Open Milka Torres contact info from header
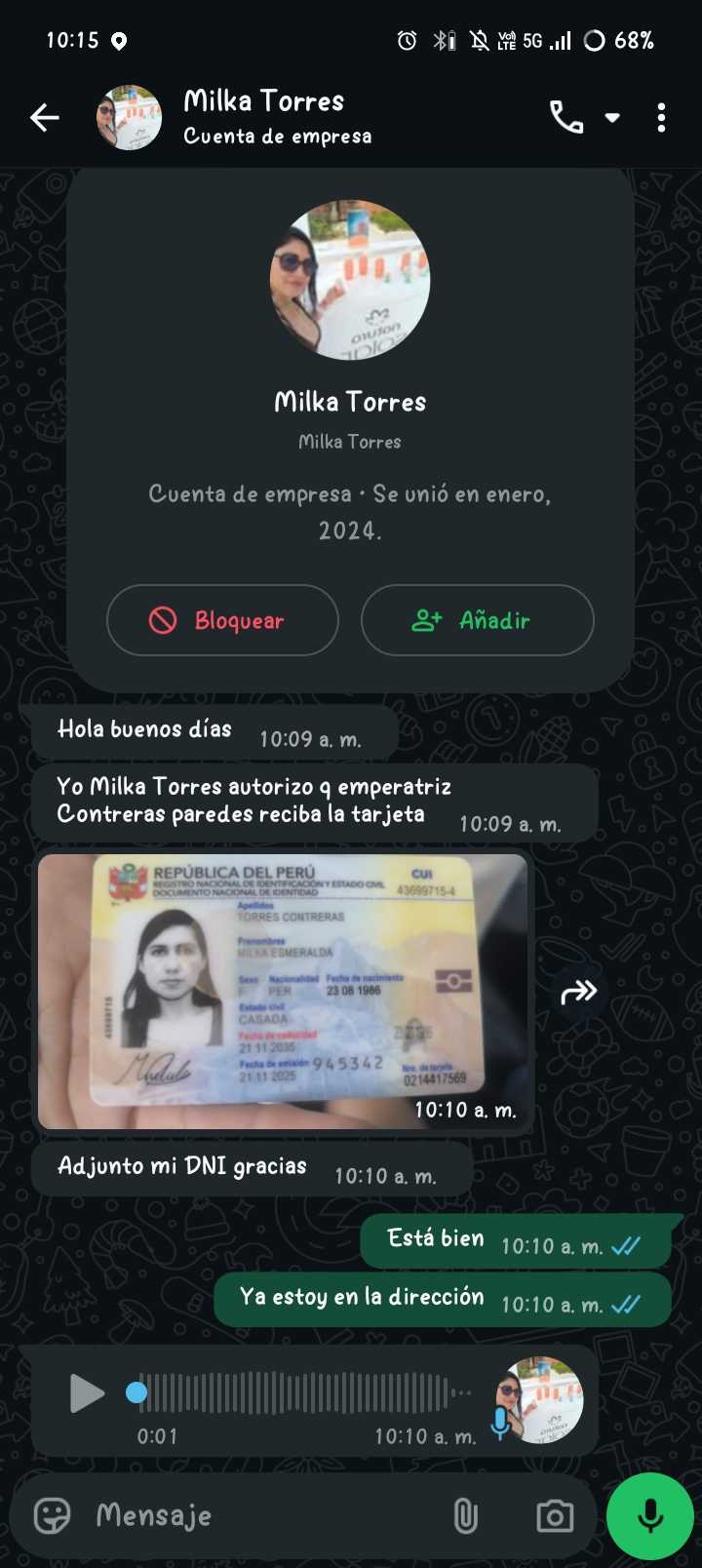 coord(278,117)
